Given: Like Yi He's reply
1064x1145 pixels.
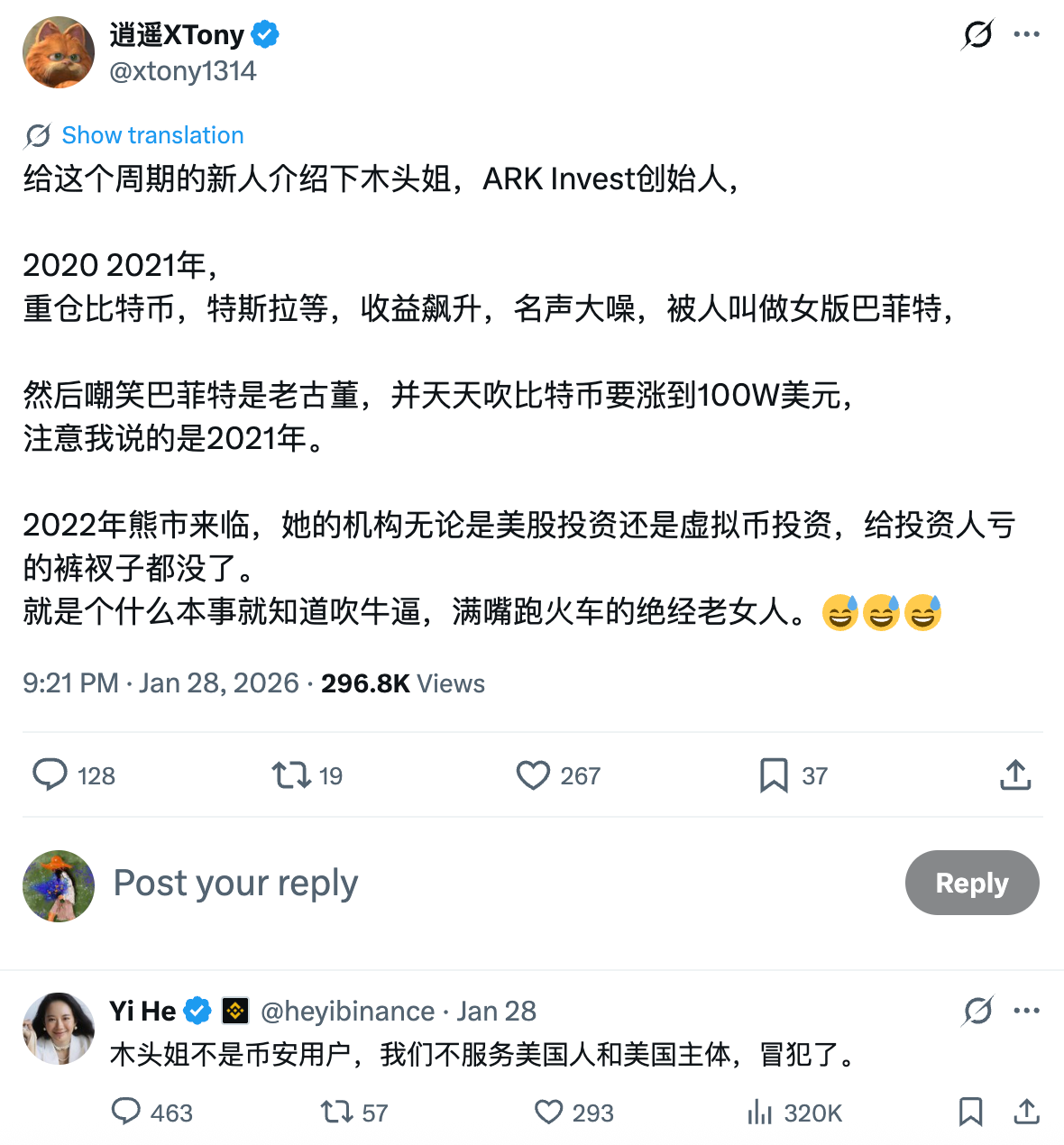Looking at the screenshot, I should (x=548, y=1113).
